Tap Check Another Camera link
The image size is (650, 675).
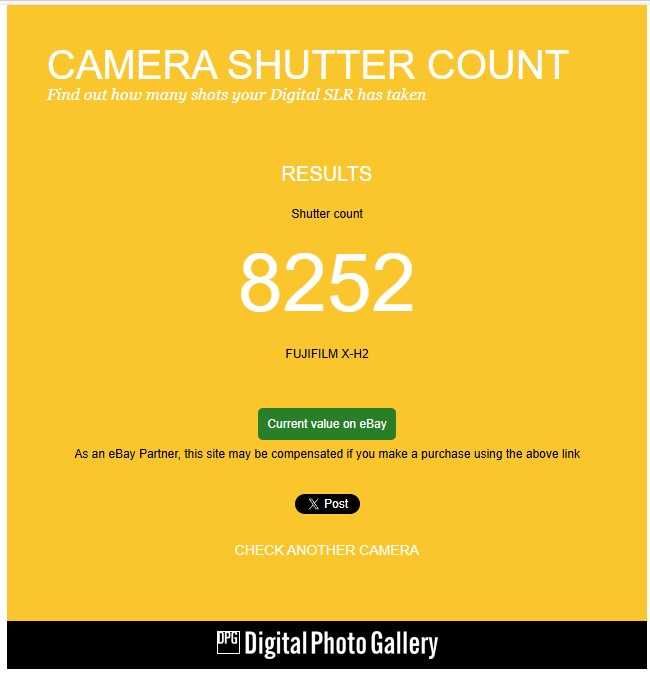[x=326, y=550]
